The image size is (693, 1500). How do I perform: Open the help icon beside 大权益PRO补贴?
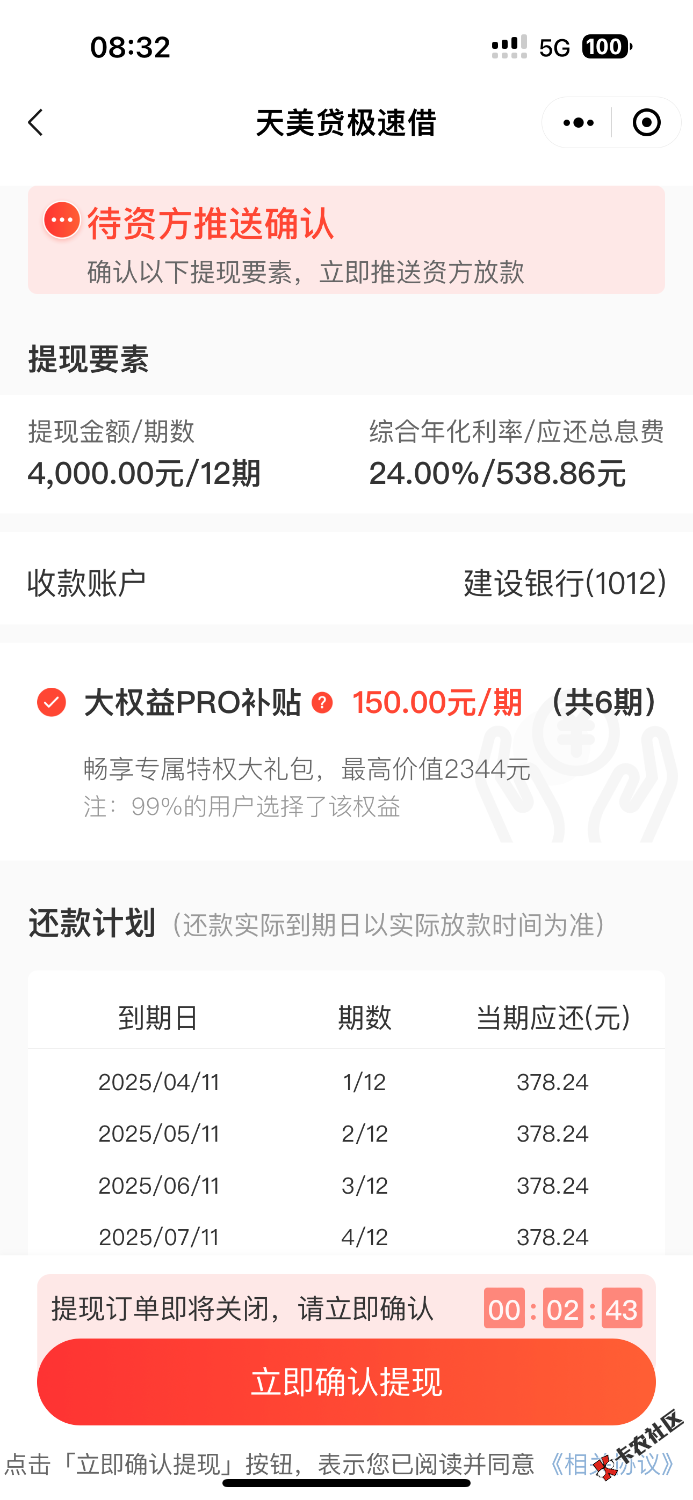click(x=322, y=703)
